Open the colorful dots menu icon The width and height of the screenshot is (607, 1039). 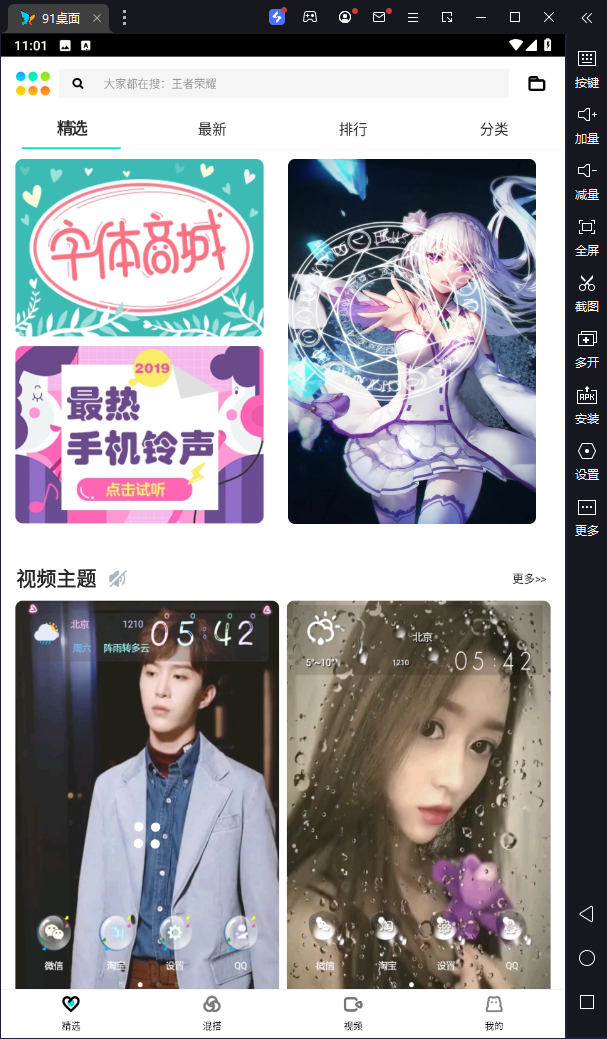tap(33, 84)
